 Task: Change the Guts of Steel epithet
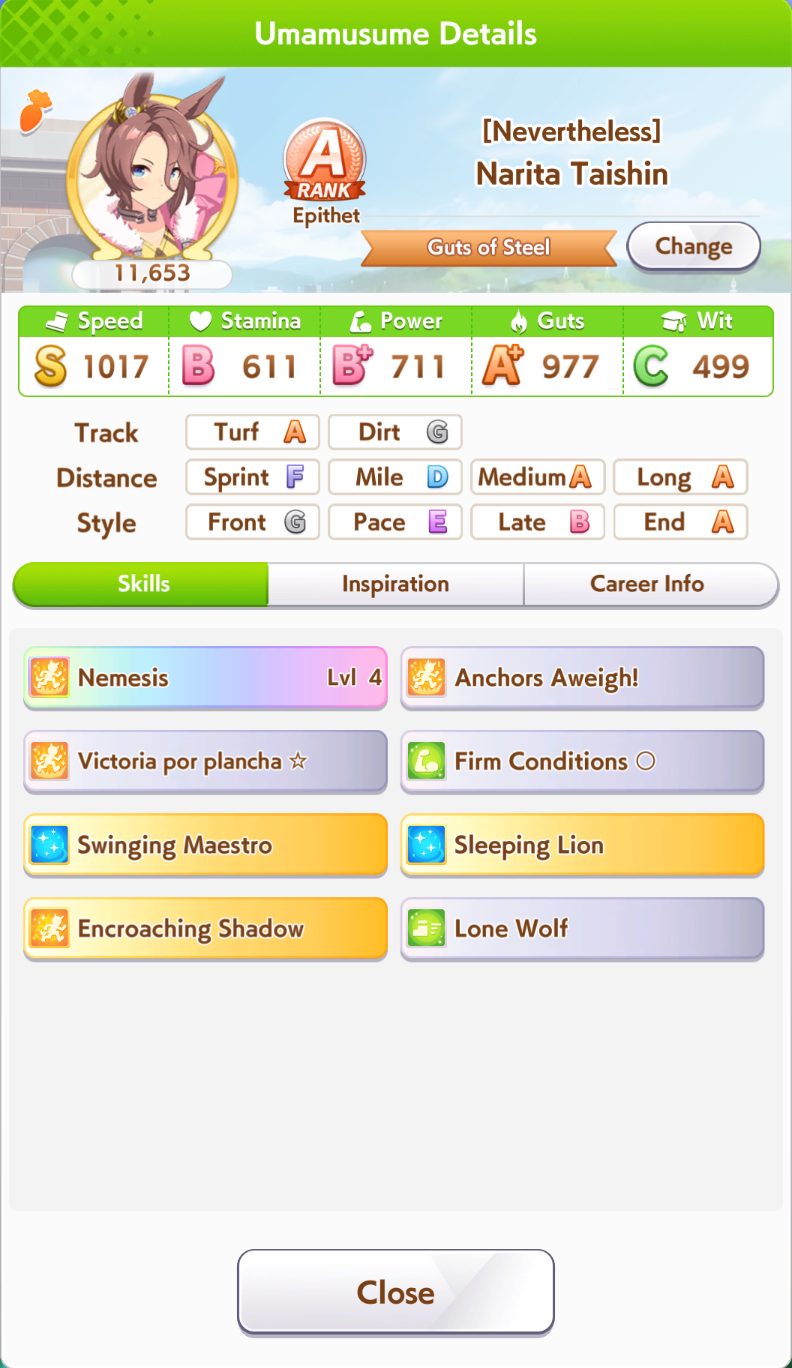point(693,246)
